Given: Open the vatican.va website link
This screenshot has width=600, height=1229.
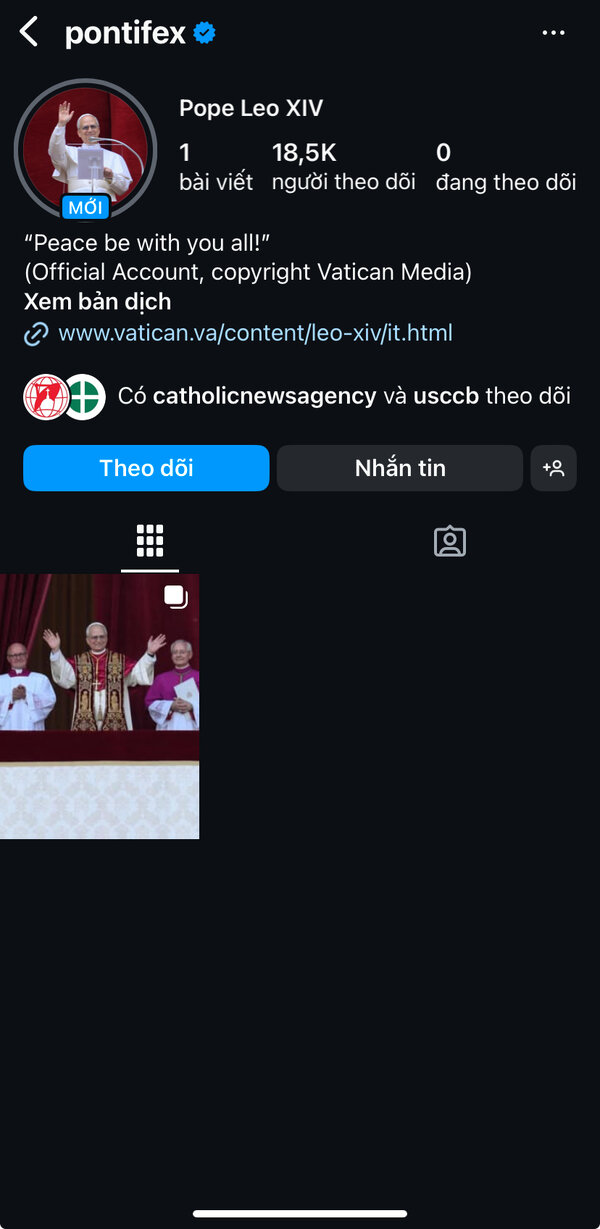Looking at the screenshot, I should tap(255, 333).
